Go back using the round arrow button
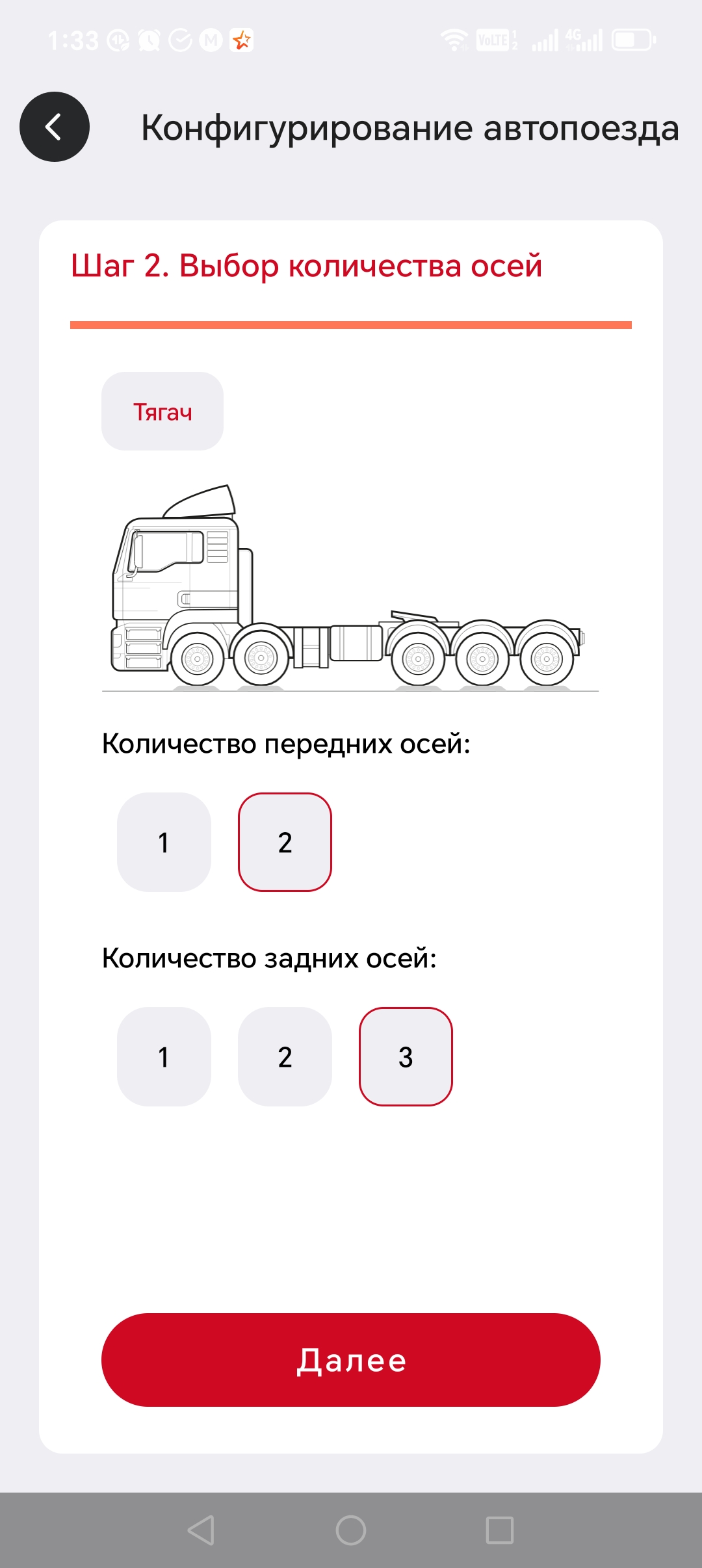Image resolution: width=702 pixels, height=1568 pixels. point(55,127)
